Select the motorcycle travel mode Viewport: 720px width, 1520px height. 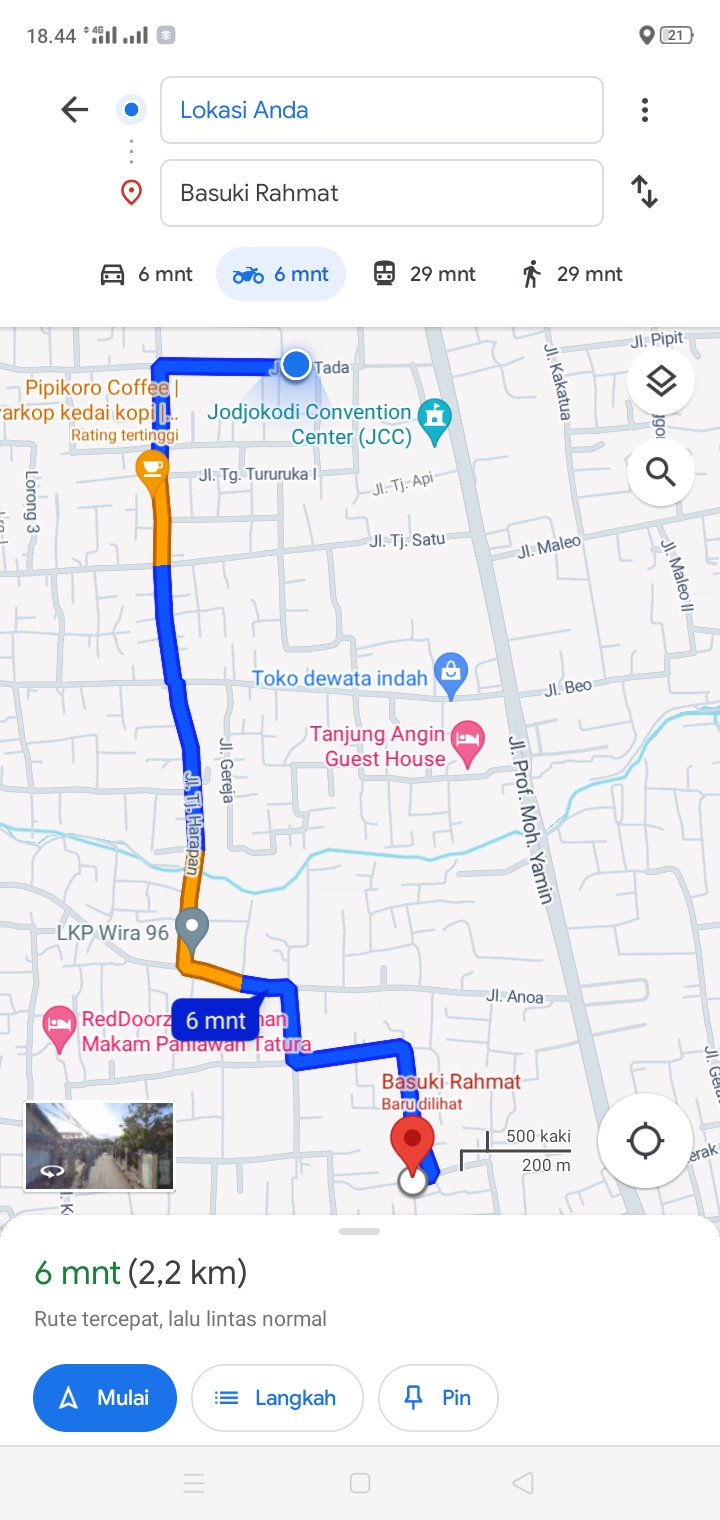(x=281, y=274)
